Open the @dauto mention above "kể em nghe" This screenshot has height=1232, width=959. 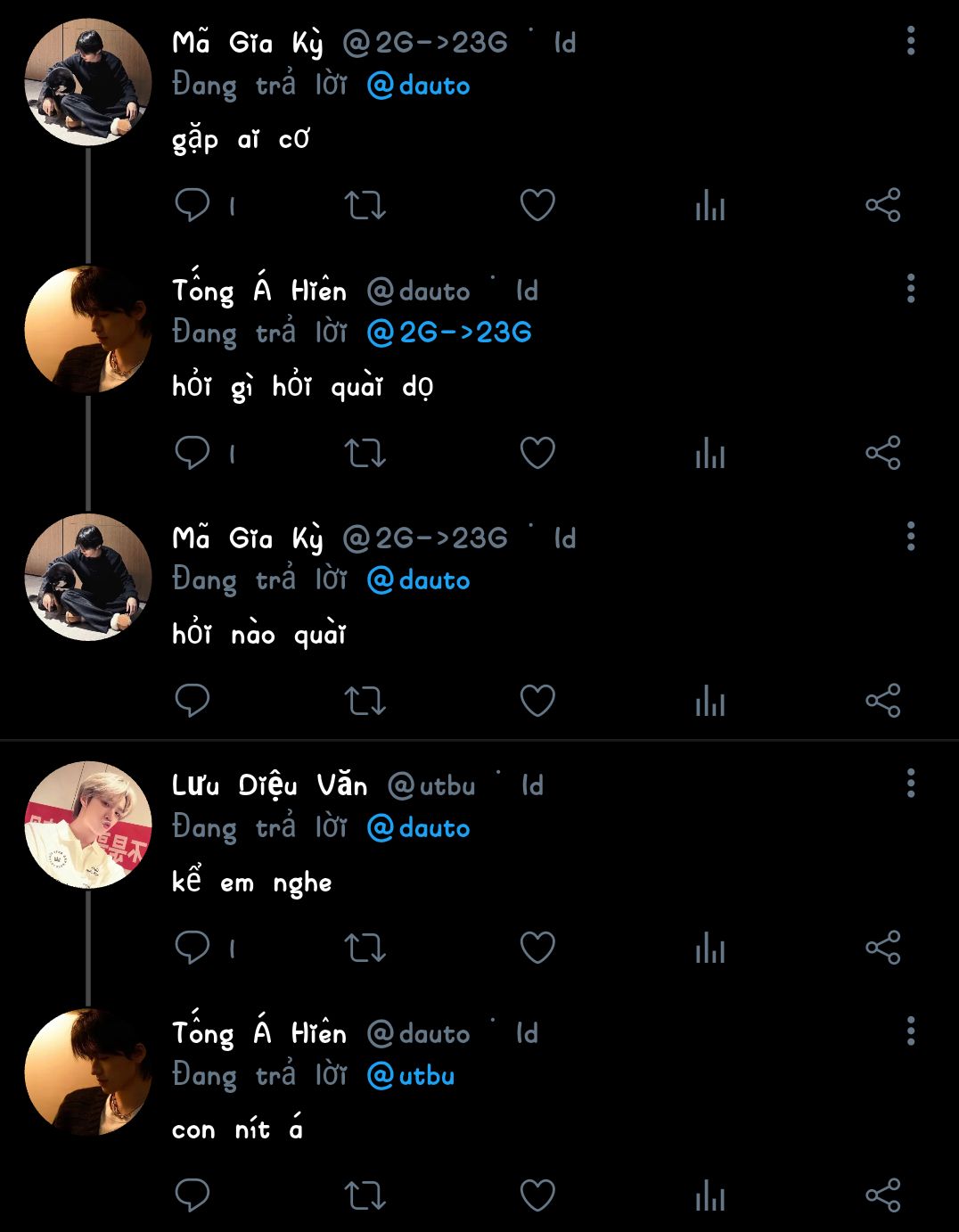(x=419, y=828)
